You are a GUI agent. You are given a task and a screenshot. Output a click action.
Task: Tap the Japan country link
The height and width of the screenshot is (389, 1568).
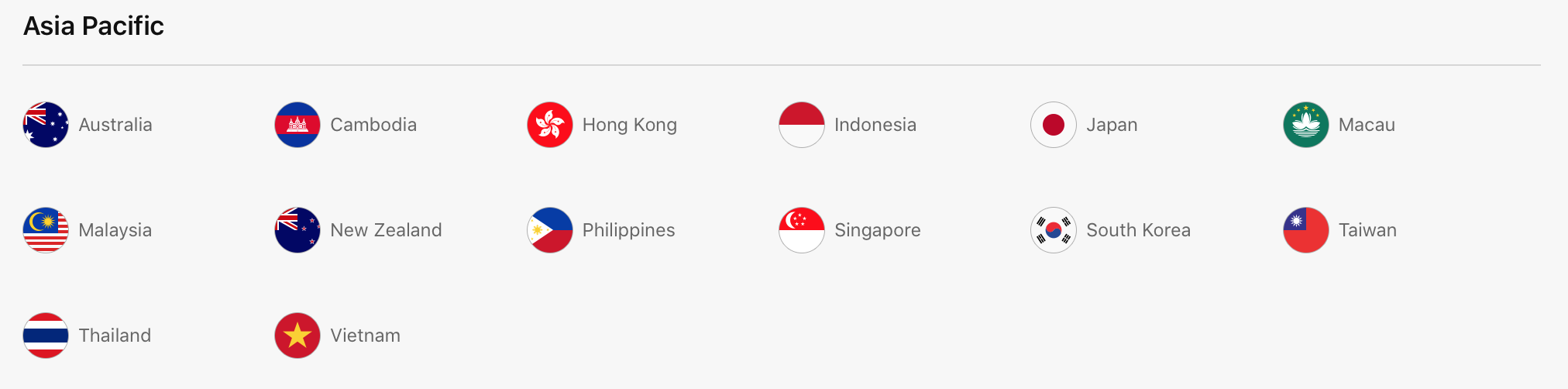1111,125
